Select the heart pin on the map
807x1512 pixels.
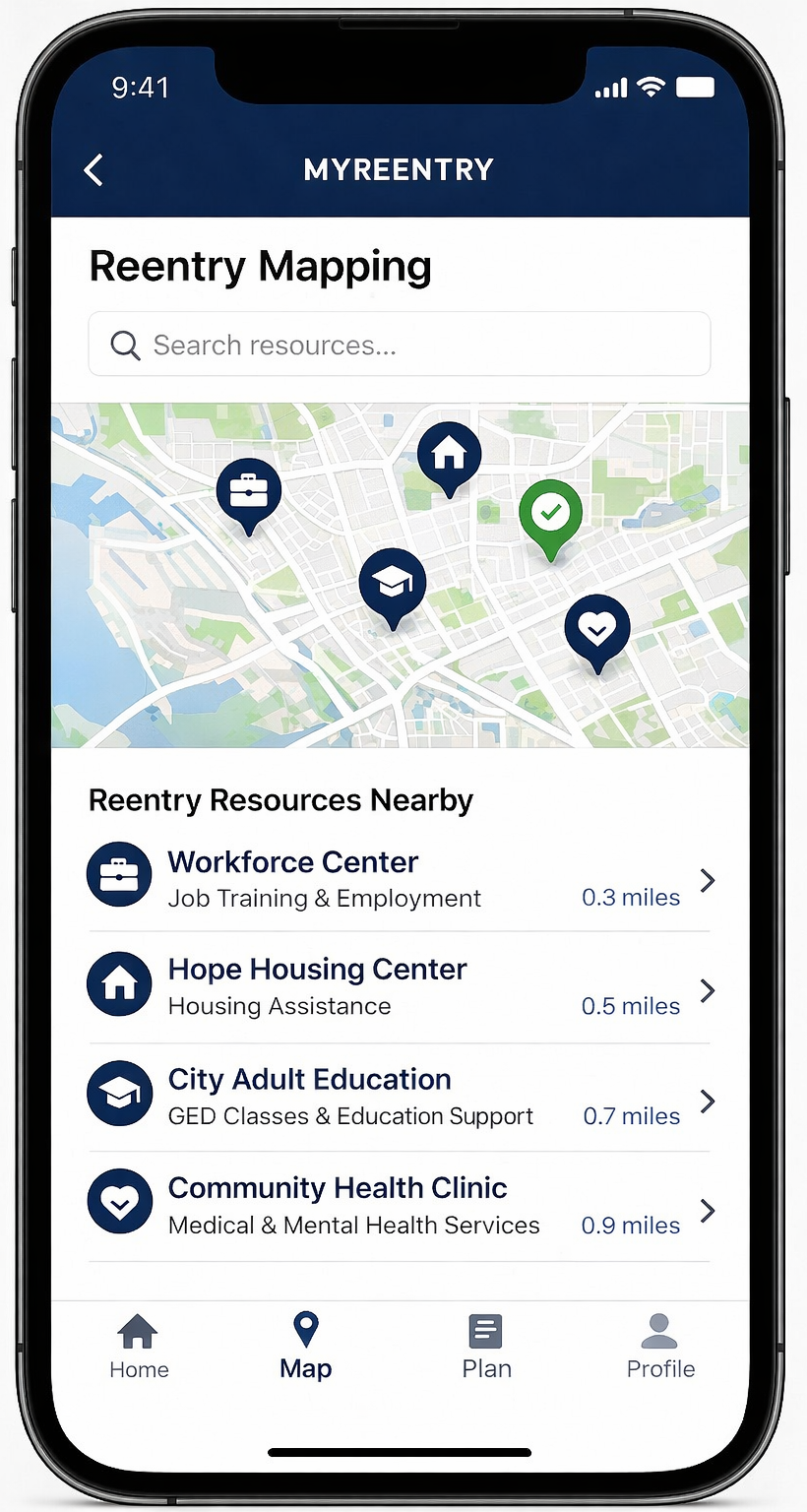tap(596, 628)
